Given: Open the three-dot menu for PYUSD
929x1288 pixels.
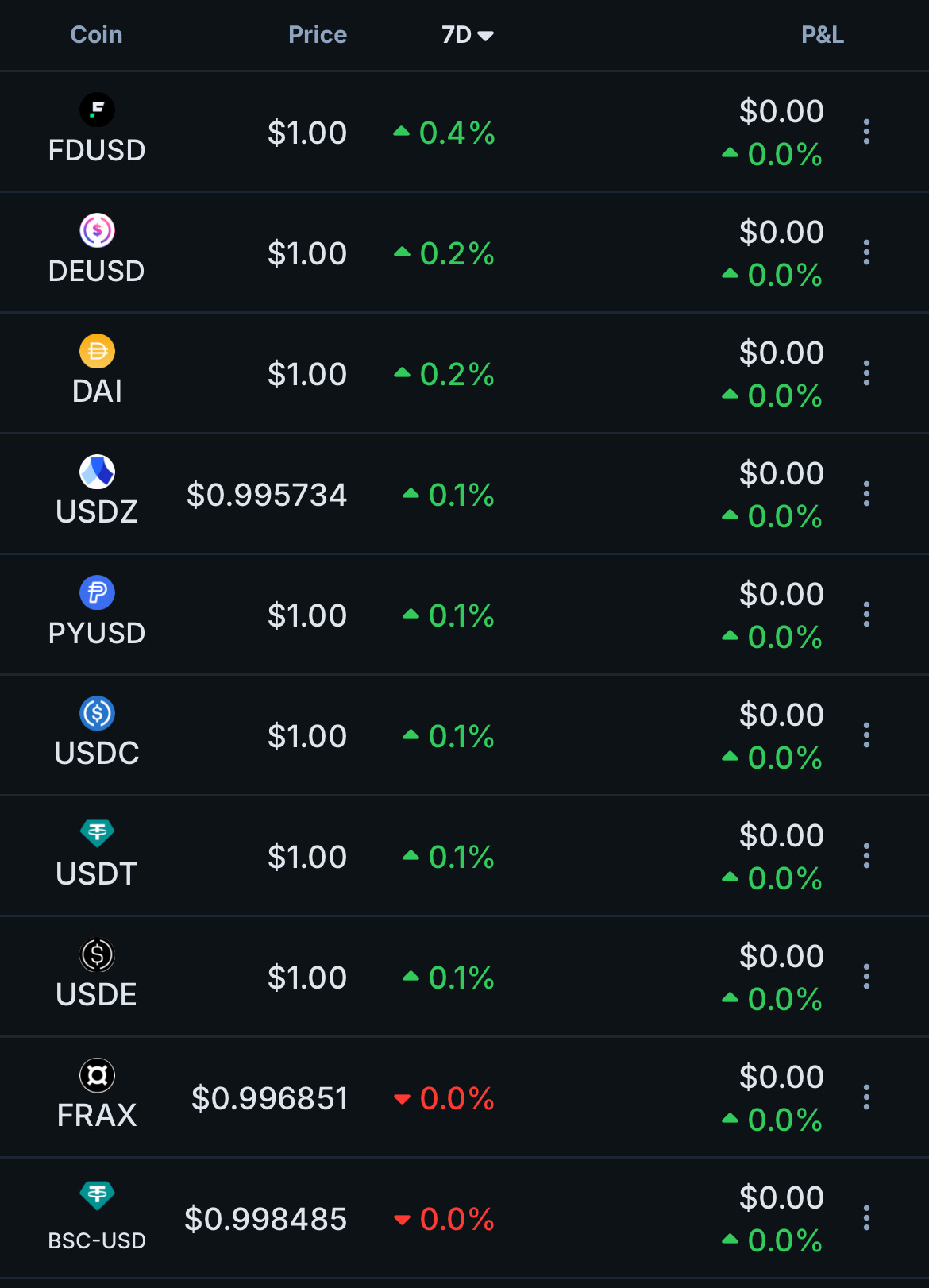Looking at the screenshot, I should click(866, 615).
